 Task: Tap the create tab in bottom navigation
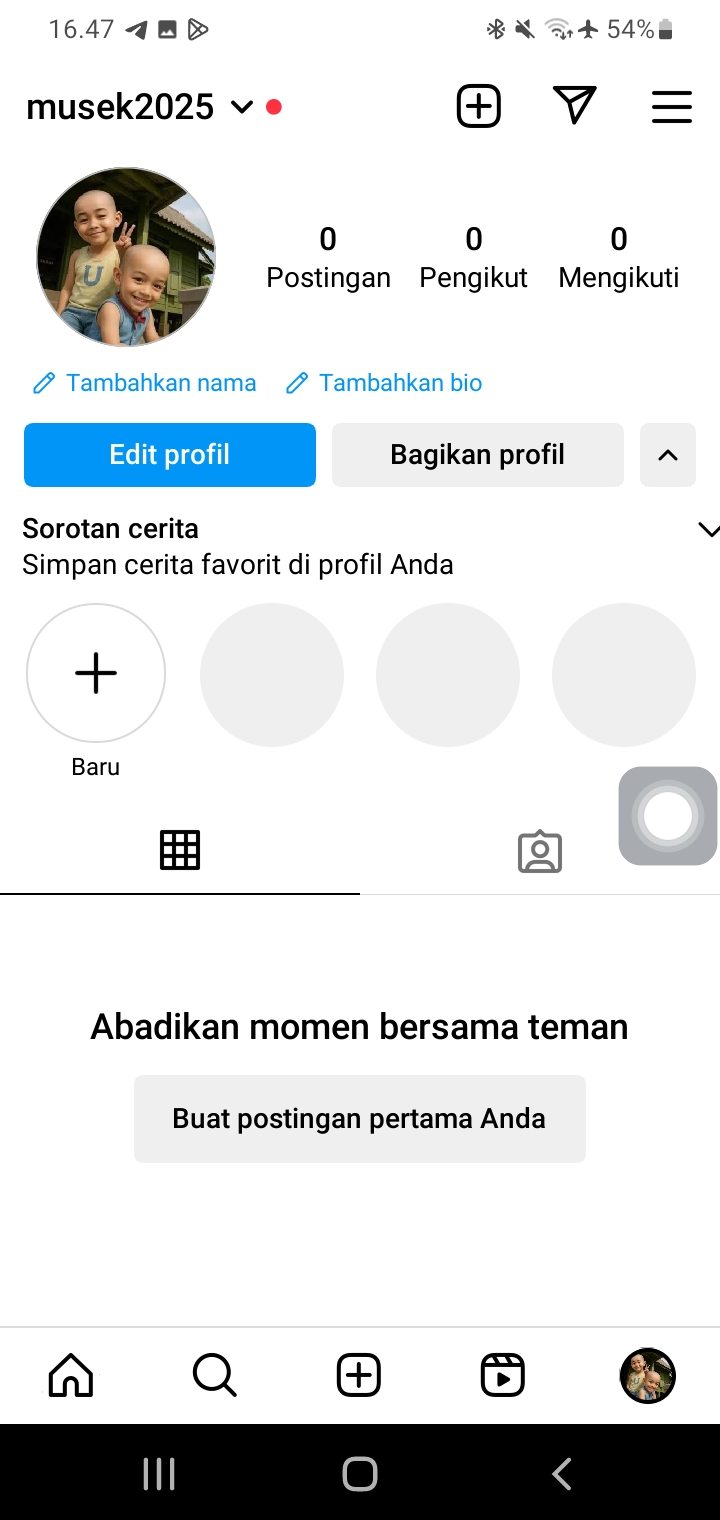pos(359,1376)
